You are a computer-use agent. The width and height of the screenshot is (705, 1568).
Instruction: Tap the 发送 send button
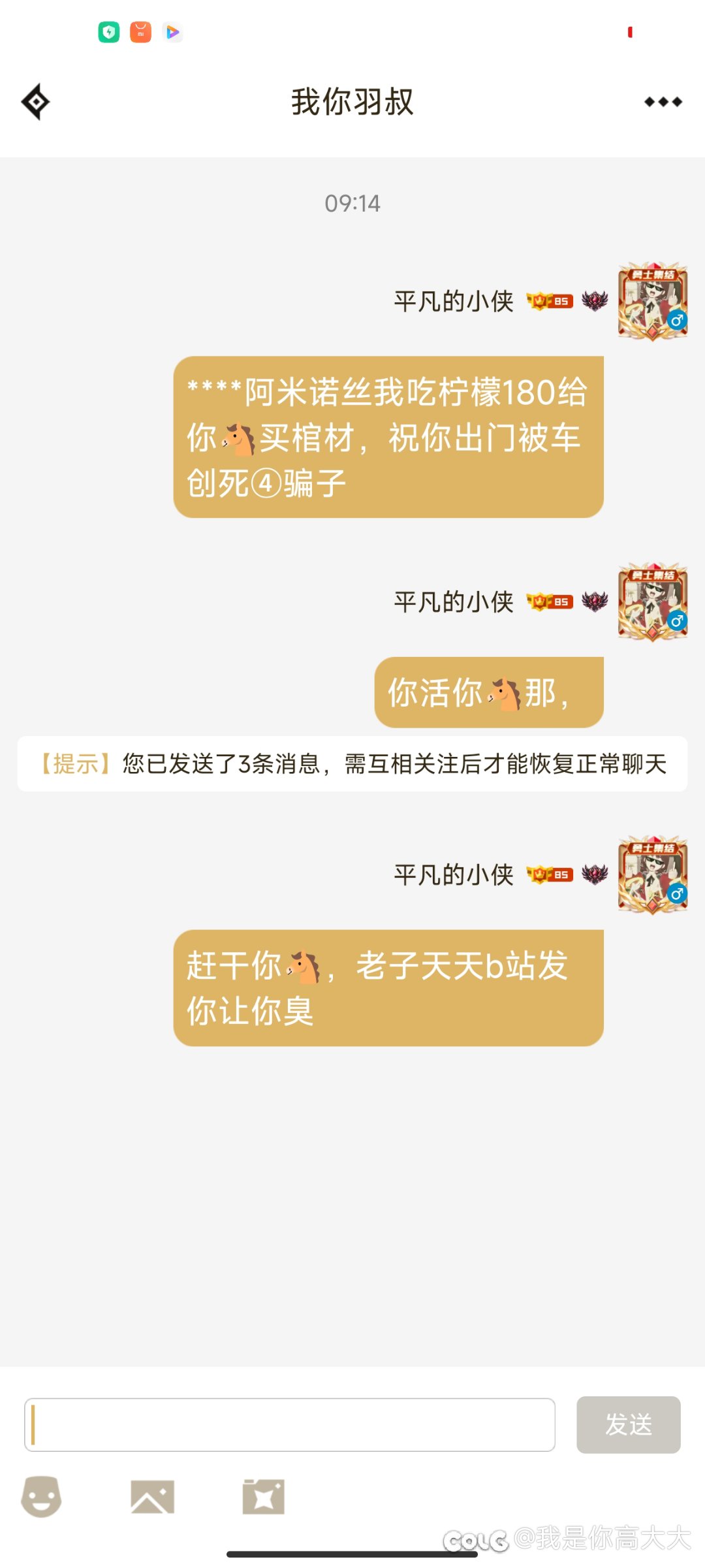pyautogui.click(x=628, y=1424)
